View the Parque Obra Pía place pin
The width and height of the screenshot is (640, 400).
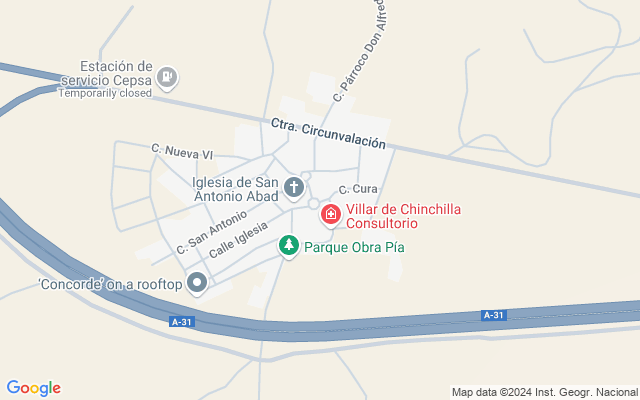click(289, 245)
